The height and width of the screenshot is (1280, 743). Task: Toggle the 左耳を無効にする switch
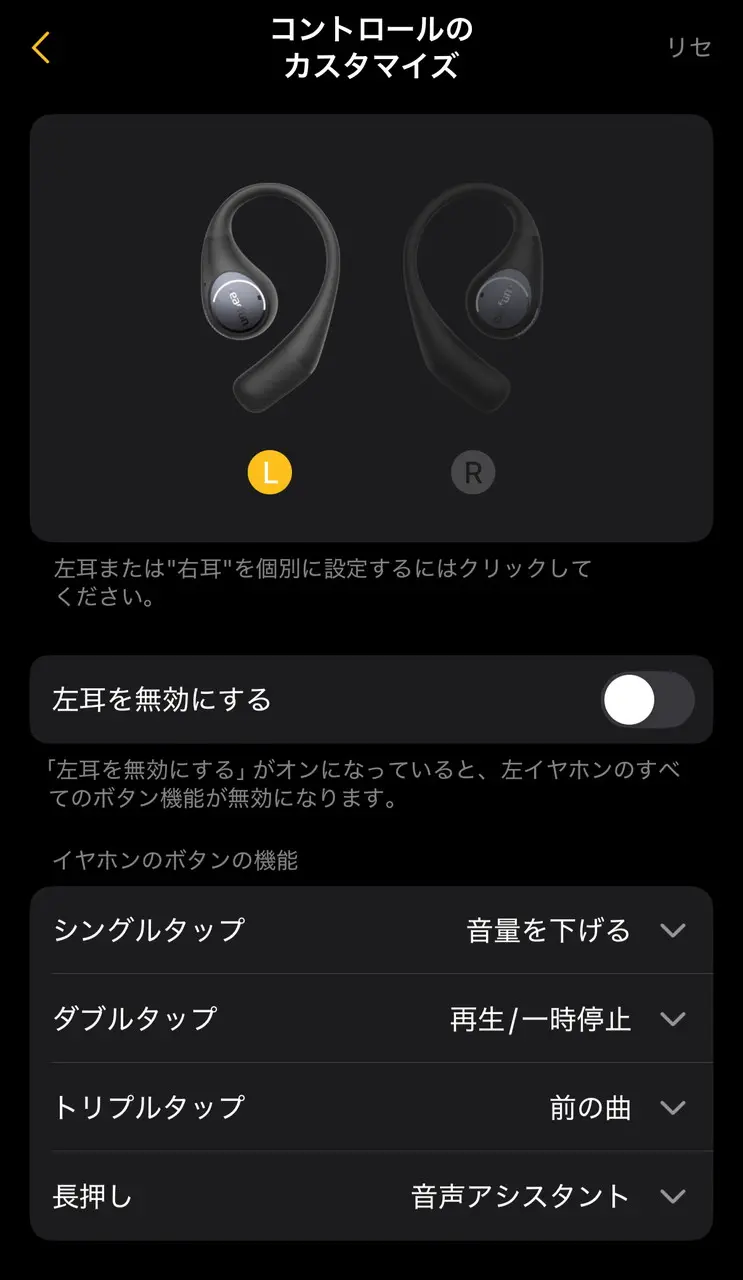pyautogui.click(x=647, y=700)
